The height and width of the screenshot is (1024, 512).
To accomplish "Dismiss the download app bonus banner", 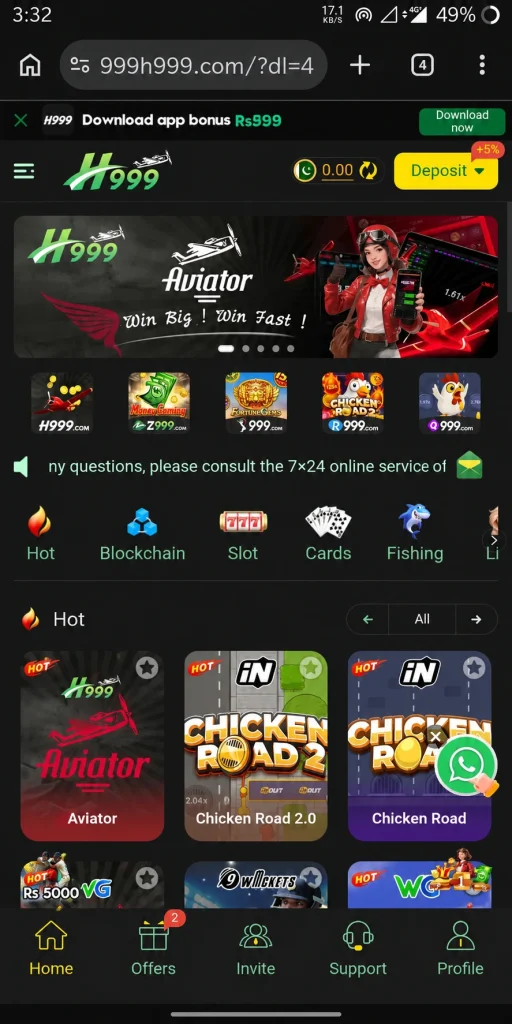I will point(21,120).
